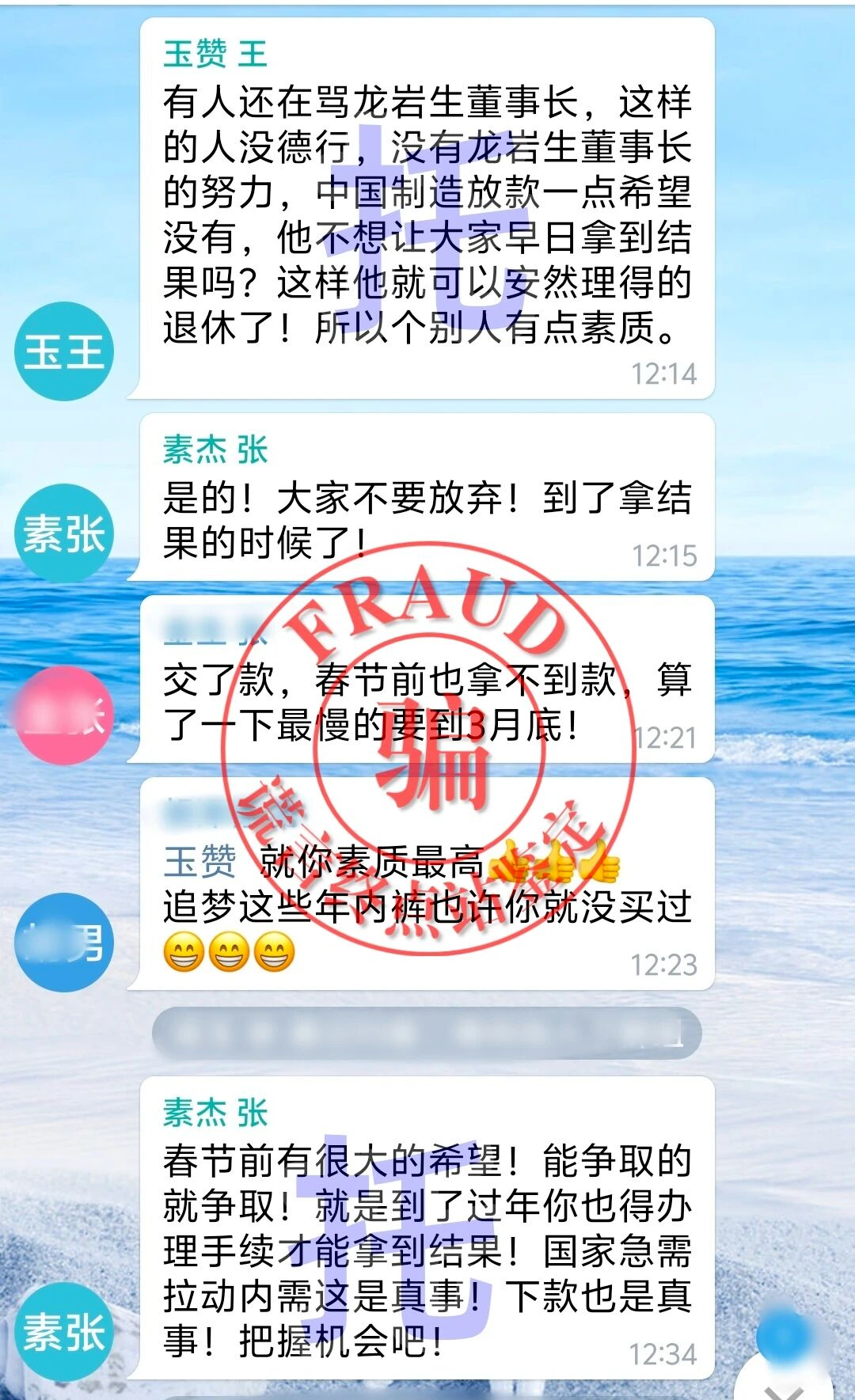The width and height of the screenshot is (855, 1400).
Task: Open the pink avatar beside the 12:21 message
Action: (63, 715)
